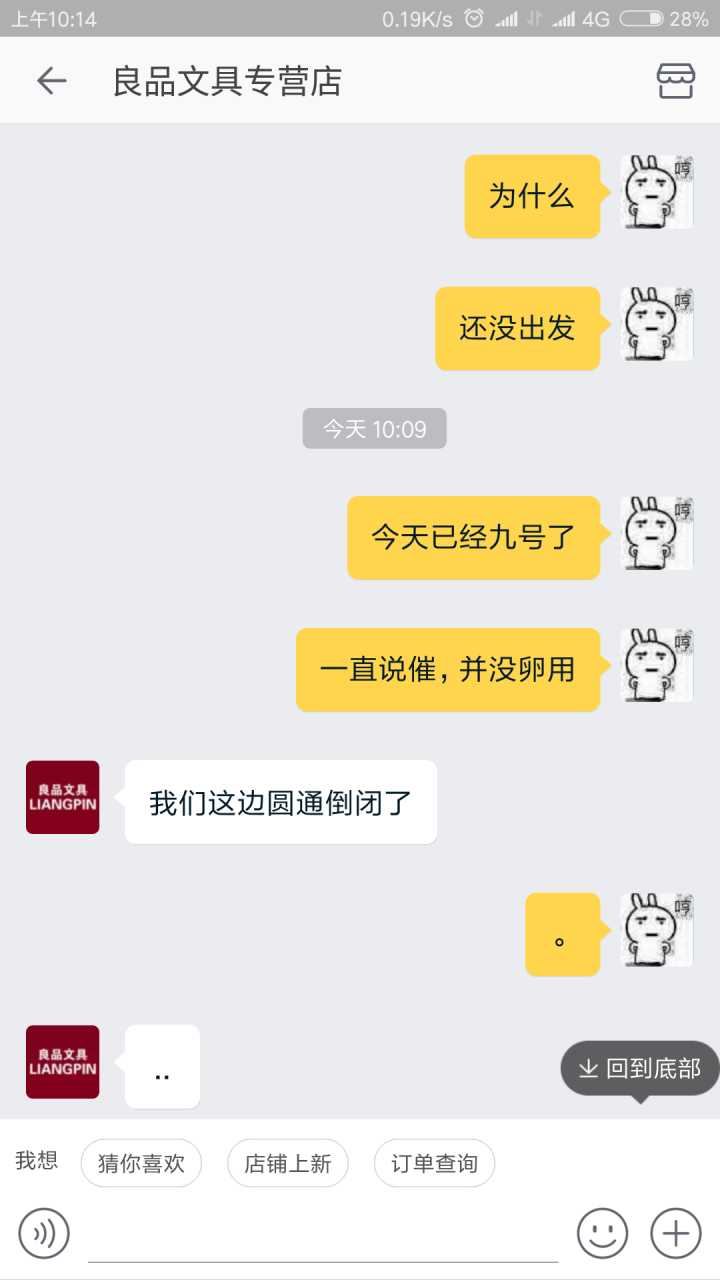Image resolution: width=720 pixels, height=1280 pixels.
Task: Open the plus attachment menu
Action: (676, 1233)
